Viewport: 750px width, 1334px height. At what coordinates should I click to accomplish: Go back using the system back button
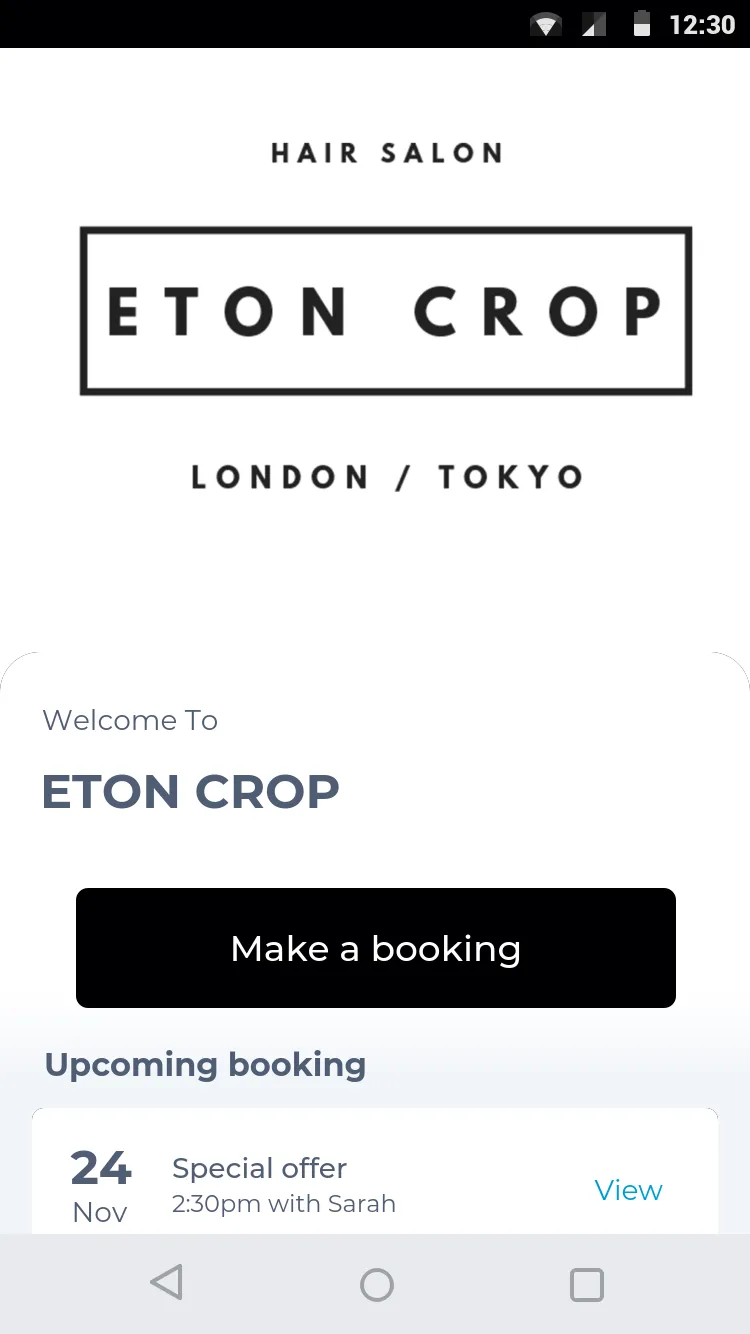167,1283
